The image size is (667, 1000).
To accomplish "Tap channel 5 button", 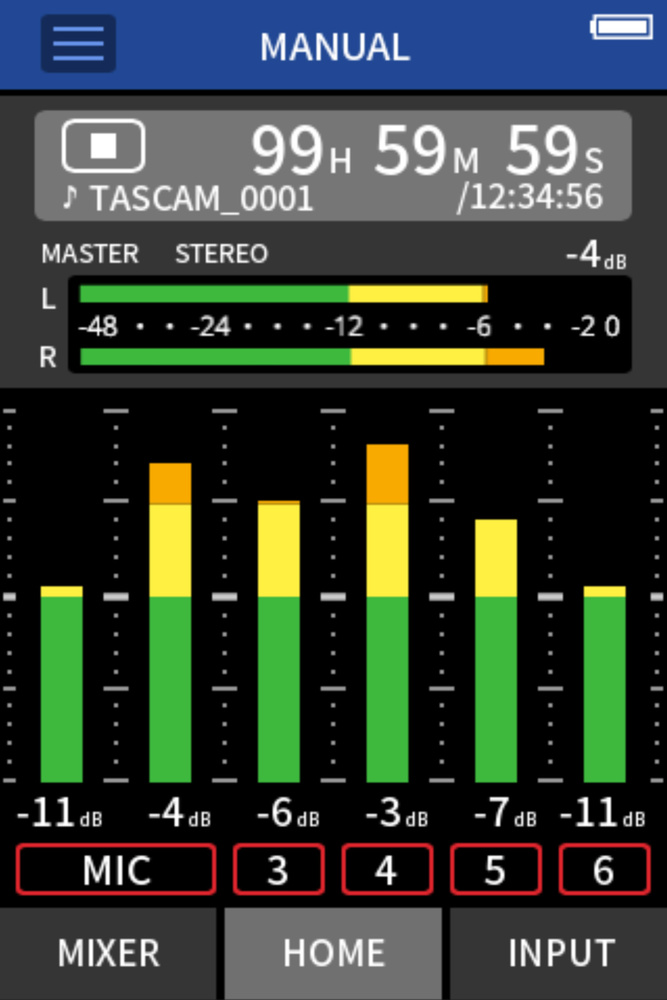I will (496, 869).
